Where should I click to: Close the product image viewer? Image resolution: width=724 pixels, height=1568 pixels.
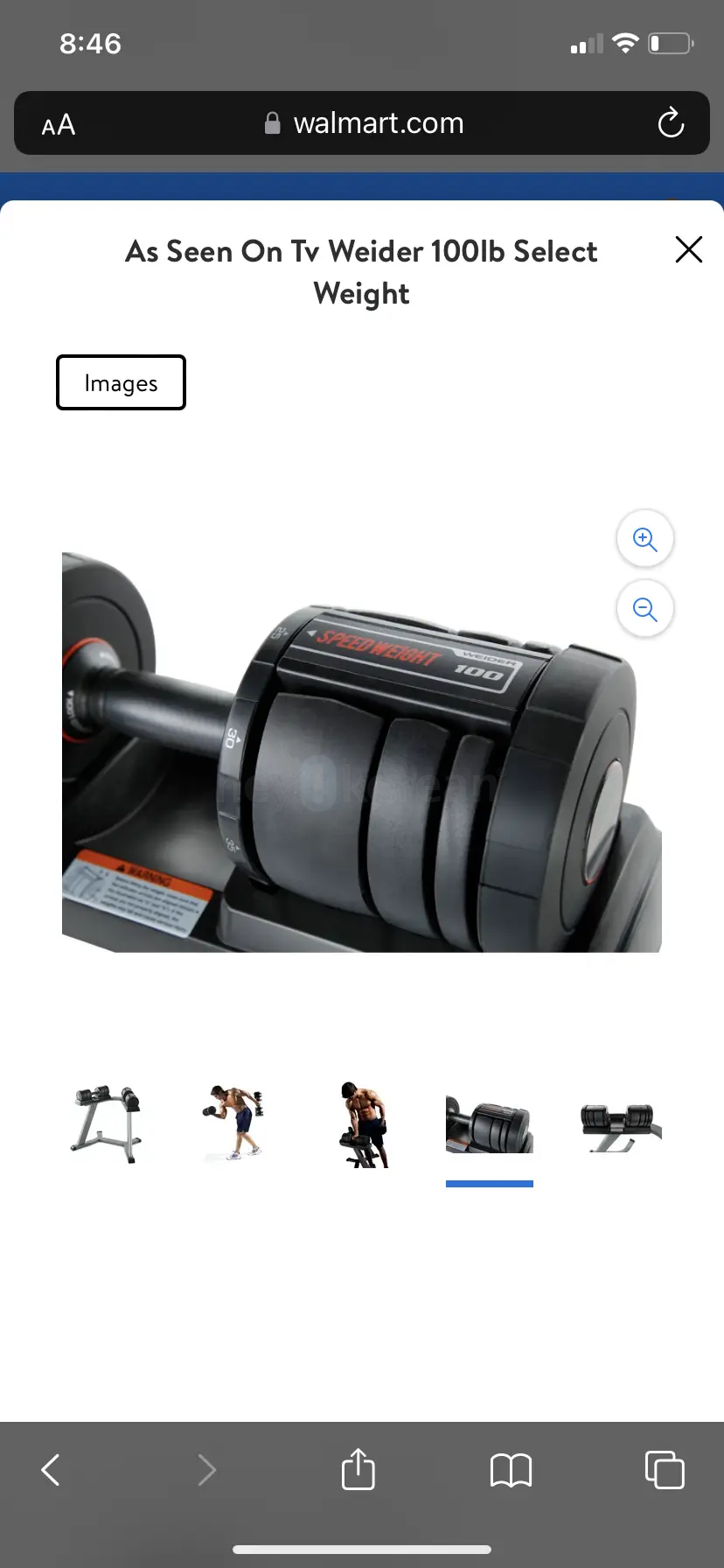pos(689,249)
